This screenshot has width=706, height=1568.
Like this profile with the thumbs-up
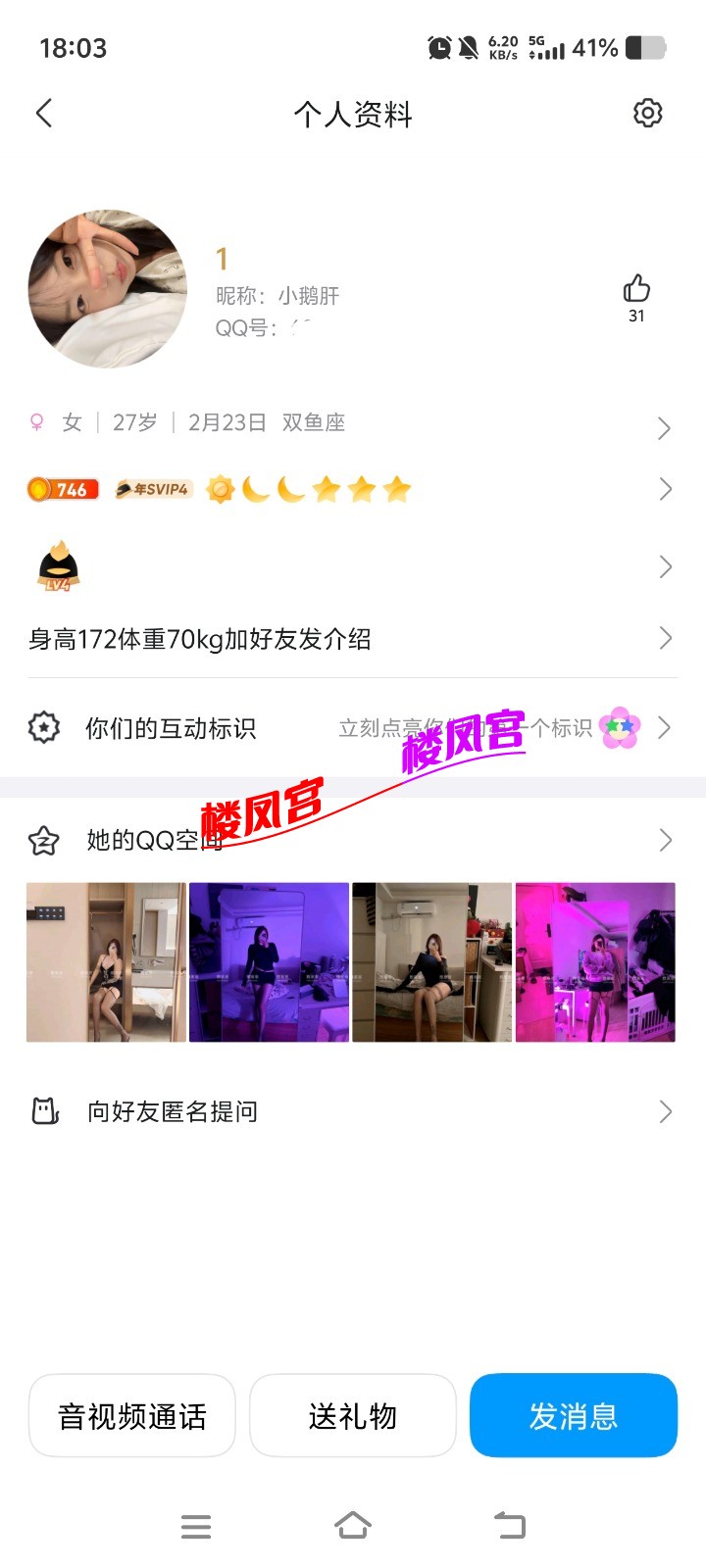click(x=636, y=290)
